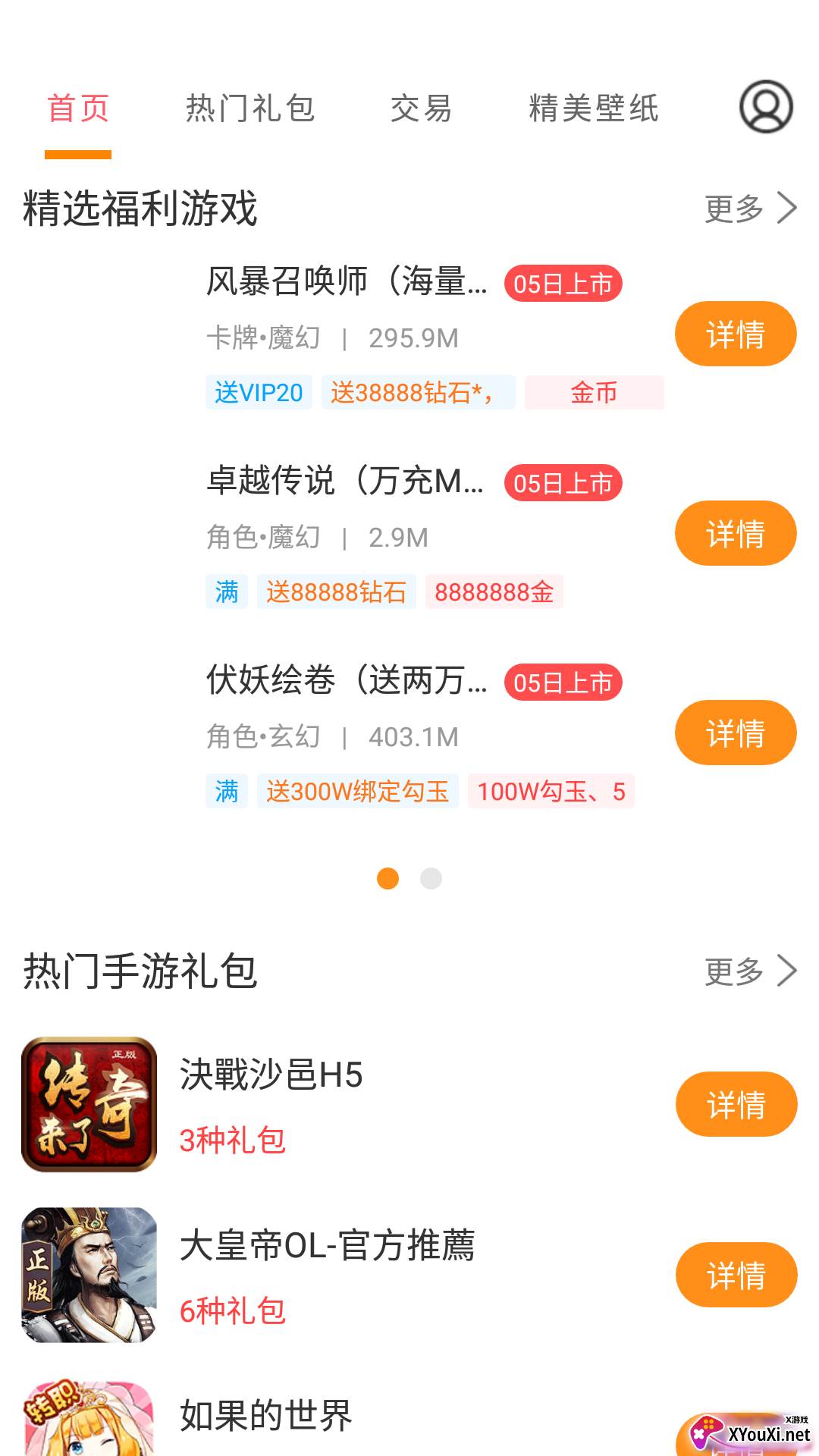Click the 大皇帝OL game icon
Screen dimensions: 819x1456
coord(89,1275)
